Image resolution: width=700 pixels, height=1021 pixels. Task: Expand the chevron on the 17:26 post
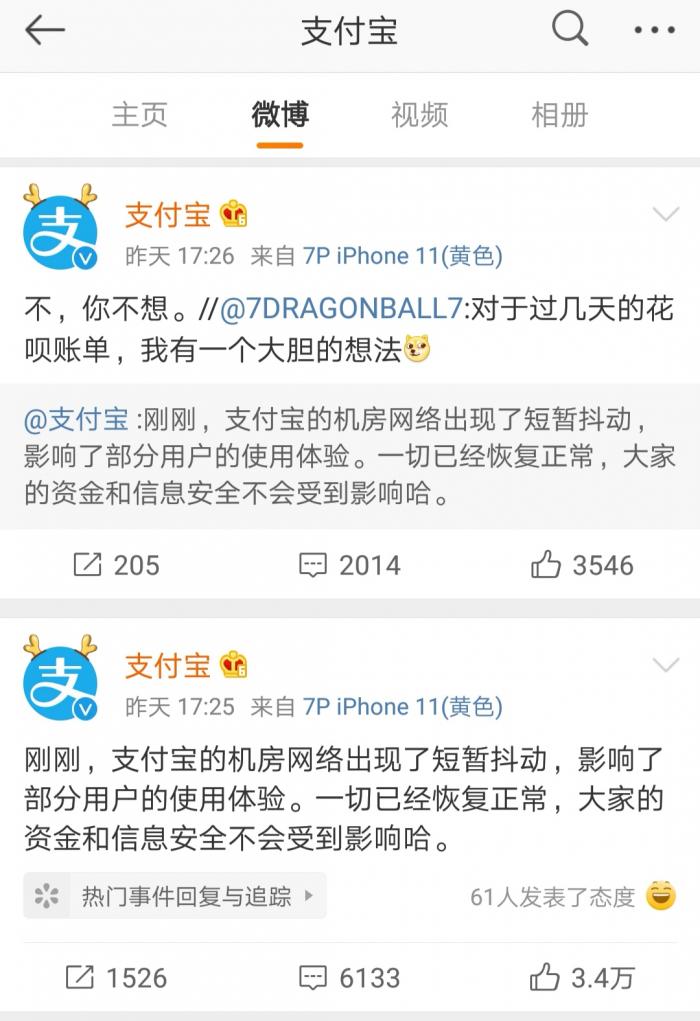point(665,214)
